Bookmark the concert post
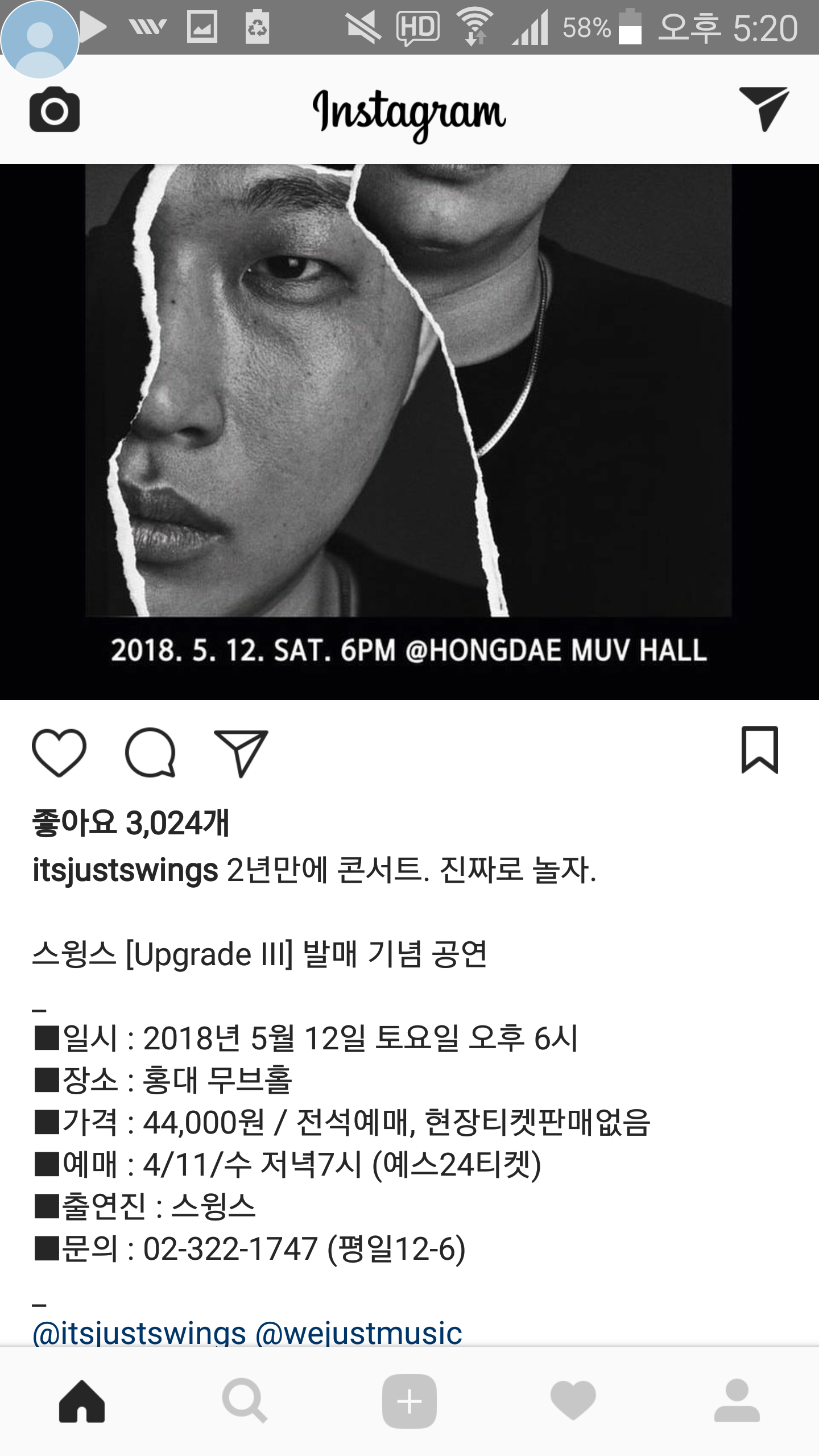This screenshot has height=1456, width=819. click(x=759, y=750)
